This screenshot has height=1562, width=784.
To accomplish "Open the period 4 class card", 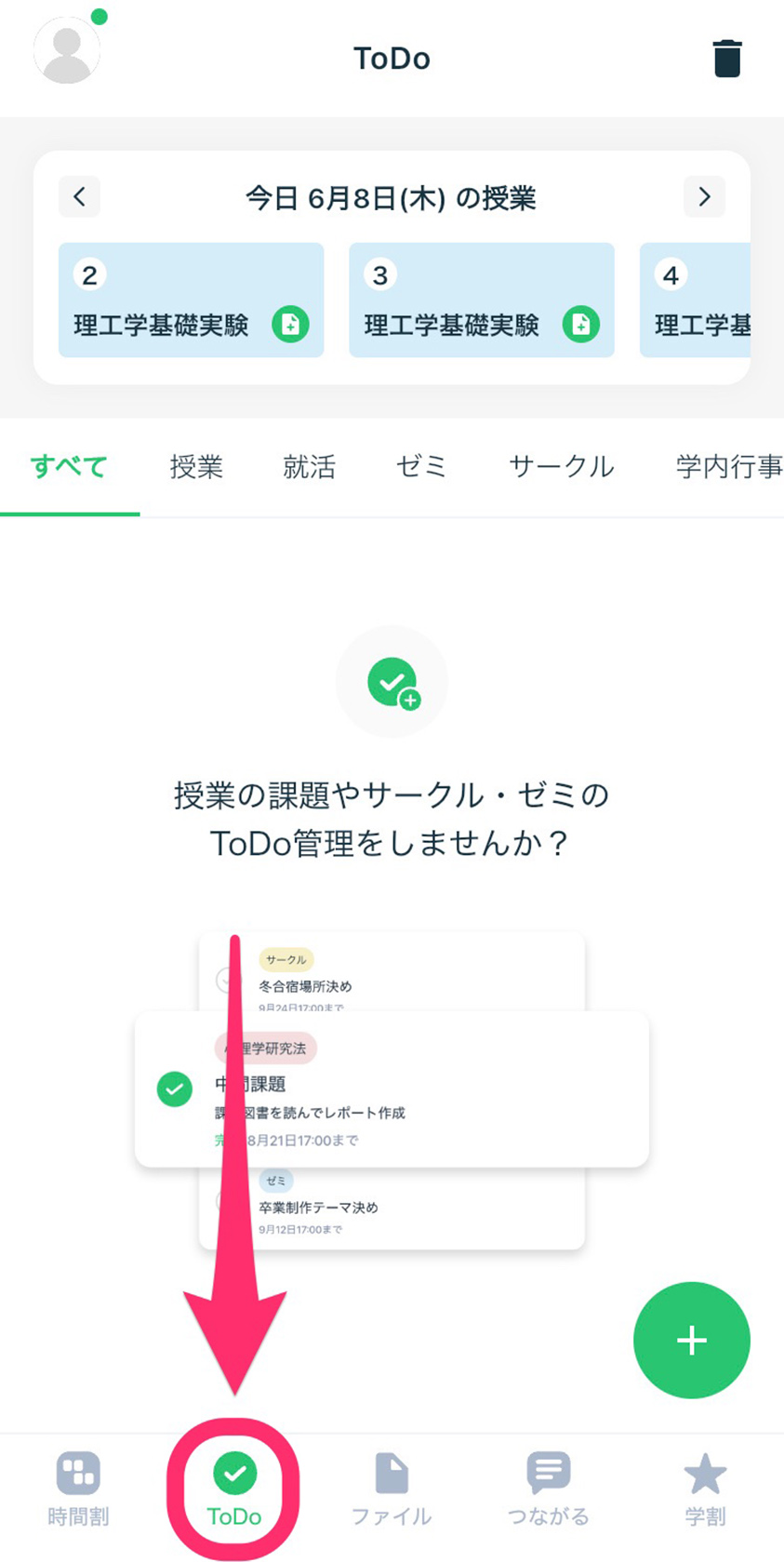I will [x=695, y=300].
